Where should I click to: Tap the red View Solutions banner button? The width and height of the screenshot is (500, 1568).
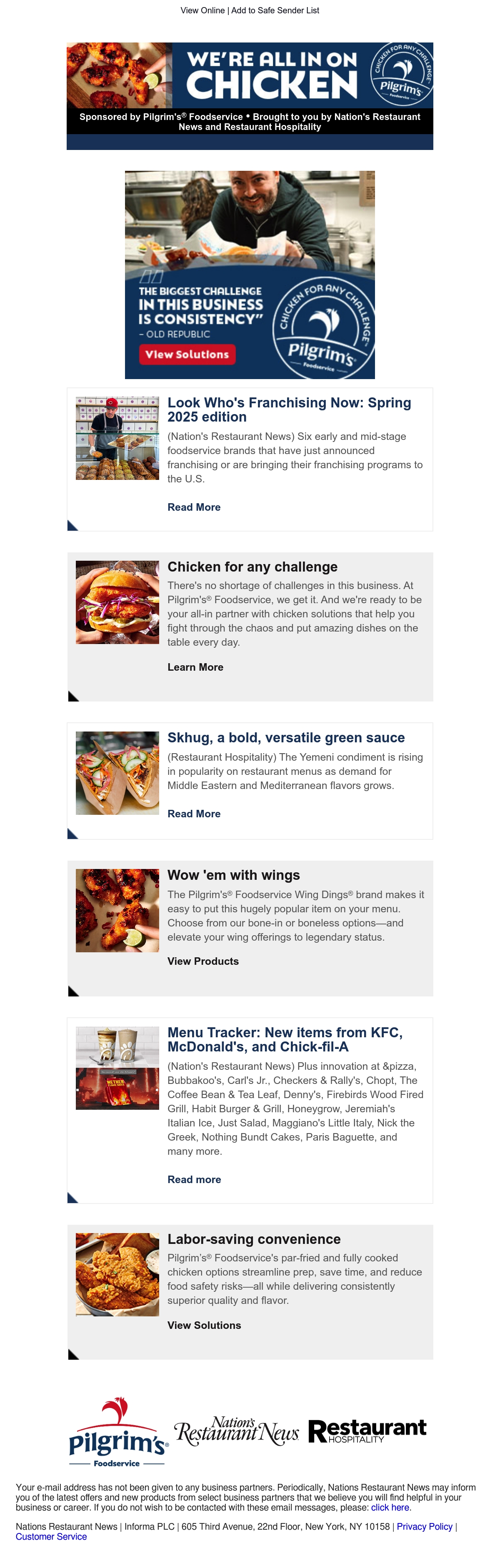coord(187,354)
